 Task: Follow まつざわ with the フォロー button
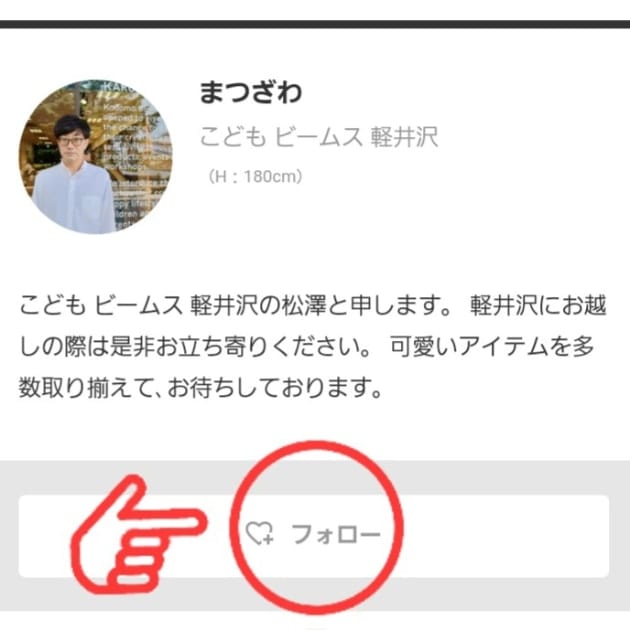(314, 534)
